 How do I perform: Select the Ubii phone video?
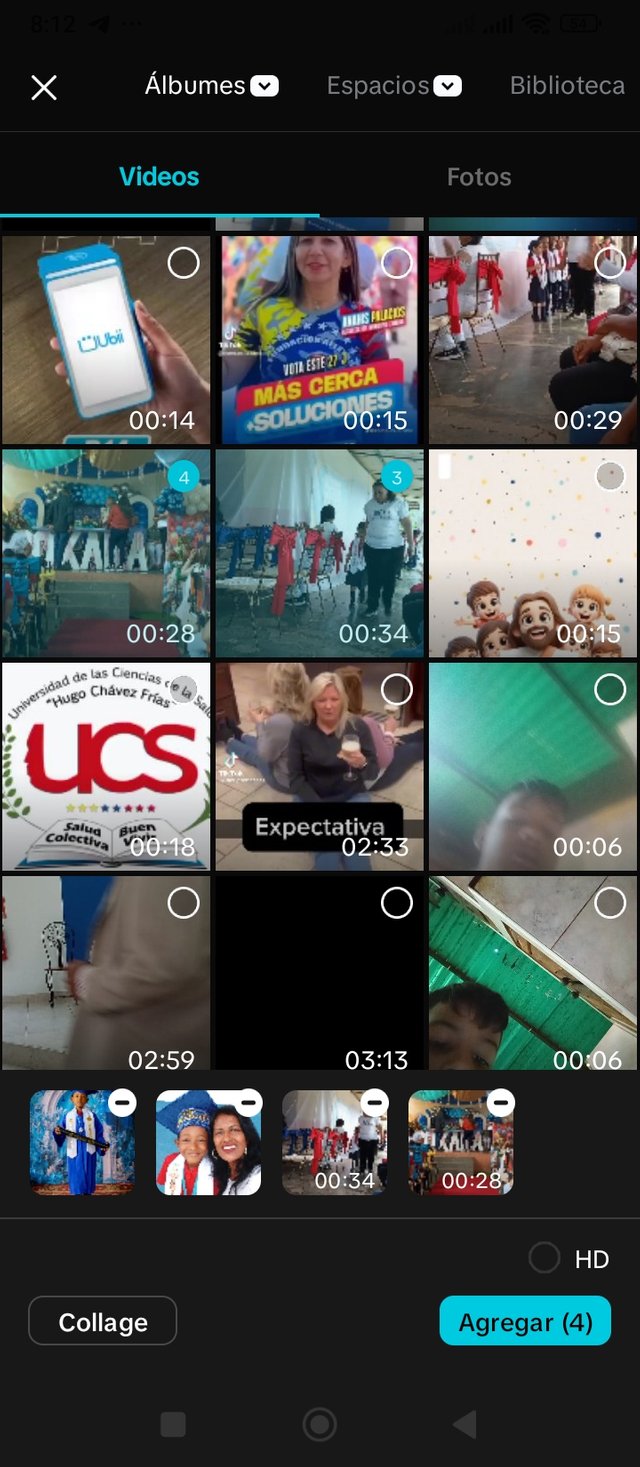coord(183,263)
